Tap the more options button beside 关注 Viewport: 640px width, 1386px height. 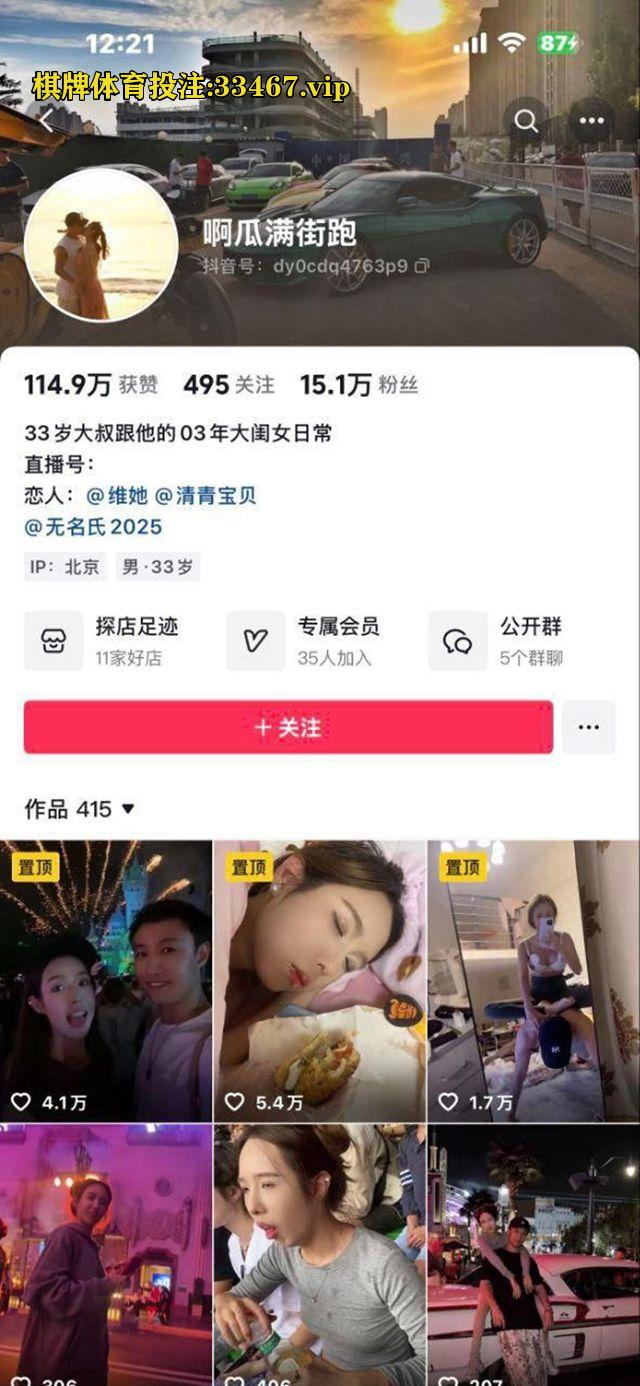pyautogui.click(x=588, y=727)
